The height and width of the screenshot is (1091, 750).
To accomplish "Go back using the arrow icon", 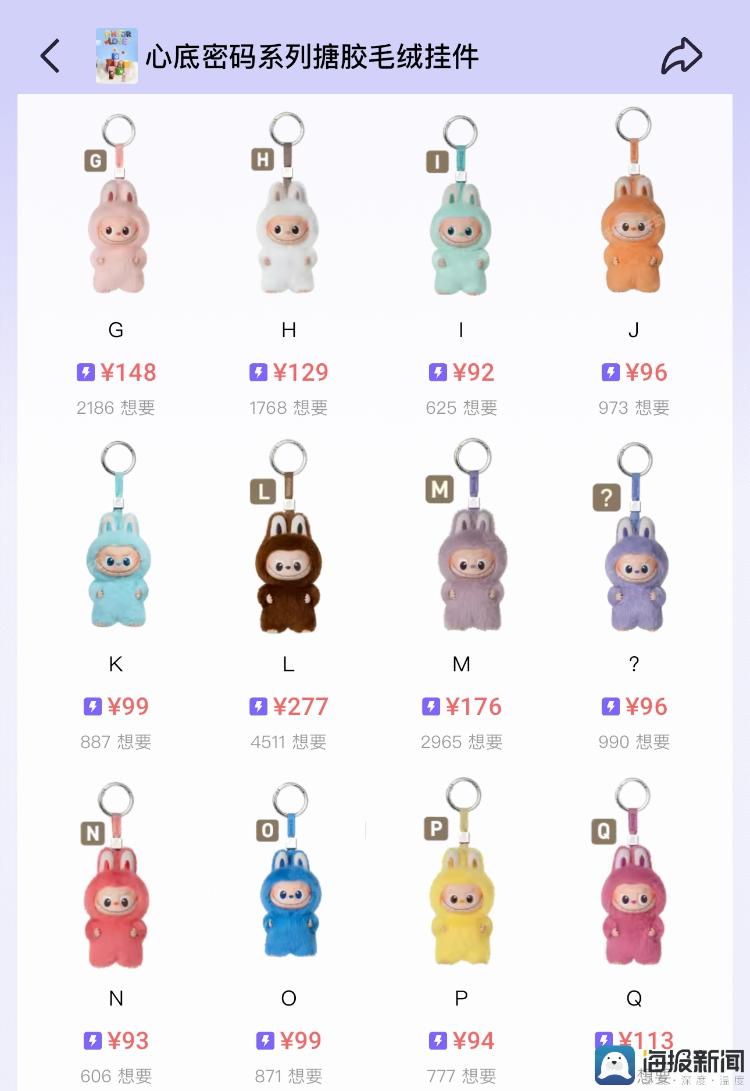I will (x=51, y=56).
